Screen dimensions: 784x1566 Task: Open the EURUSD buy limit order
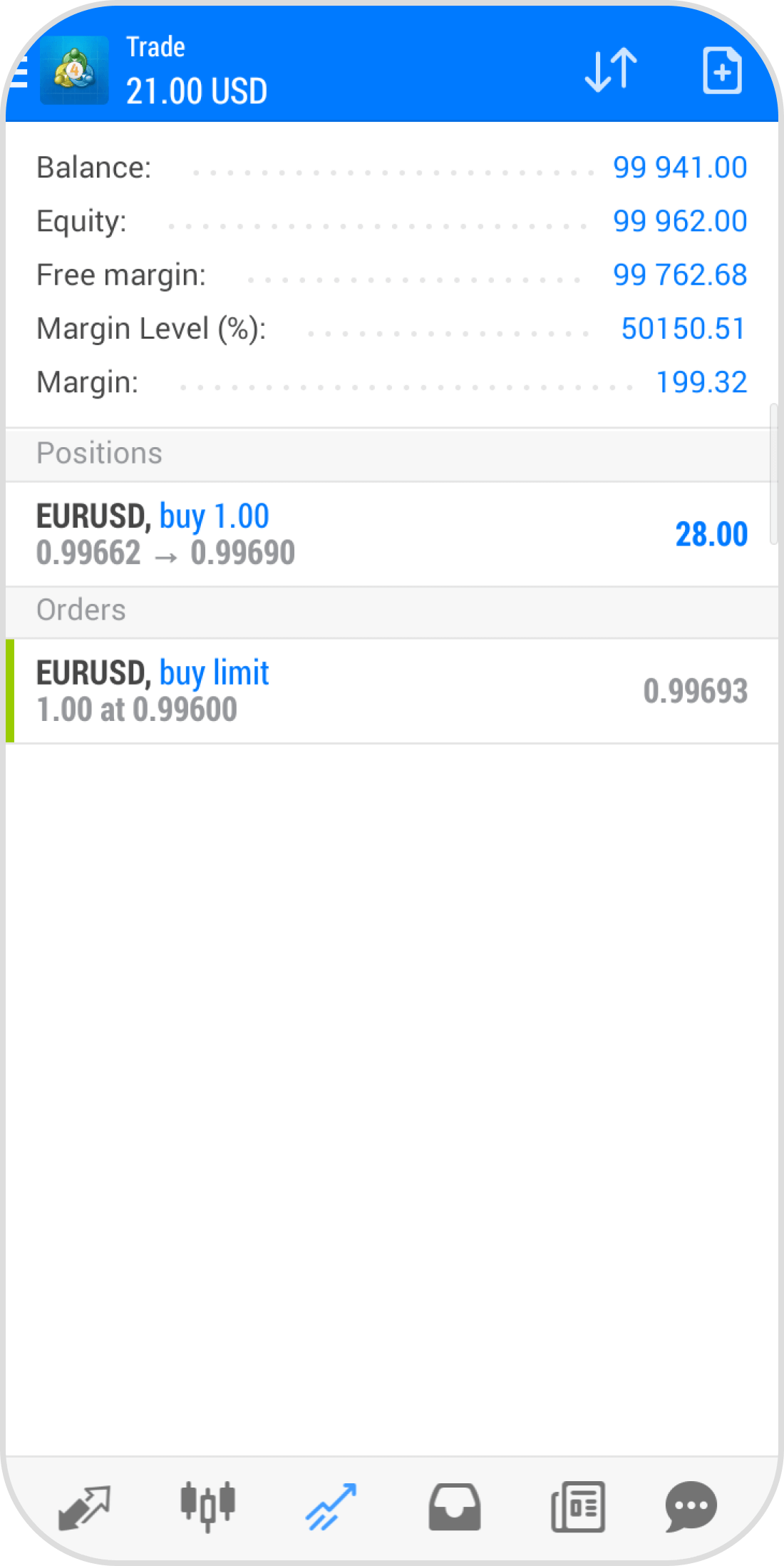[x=391, y=691]
